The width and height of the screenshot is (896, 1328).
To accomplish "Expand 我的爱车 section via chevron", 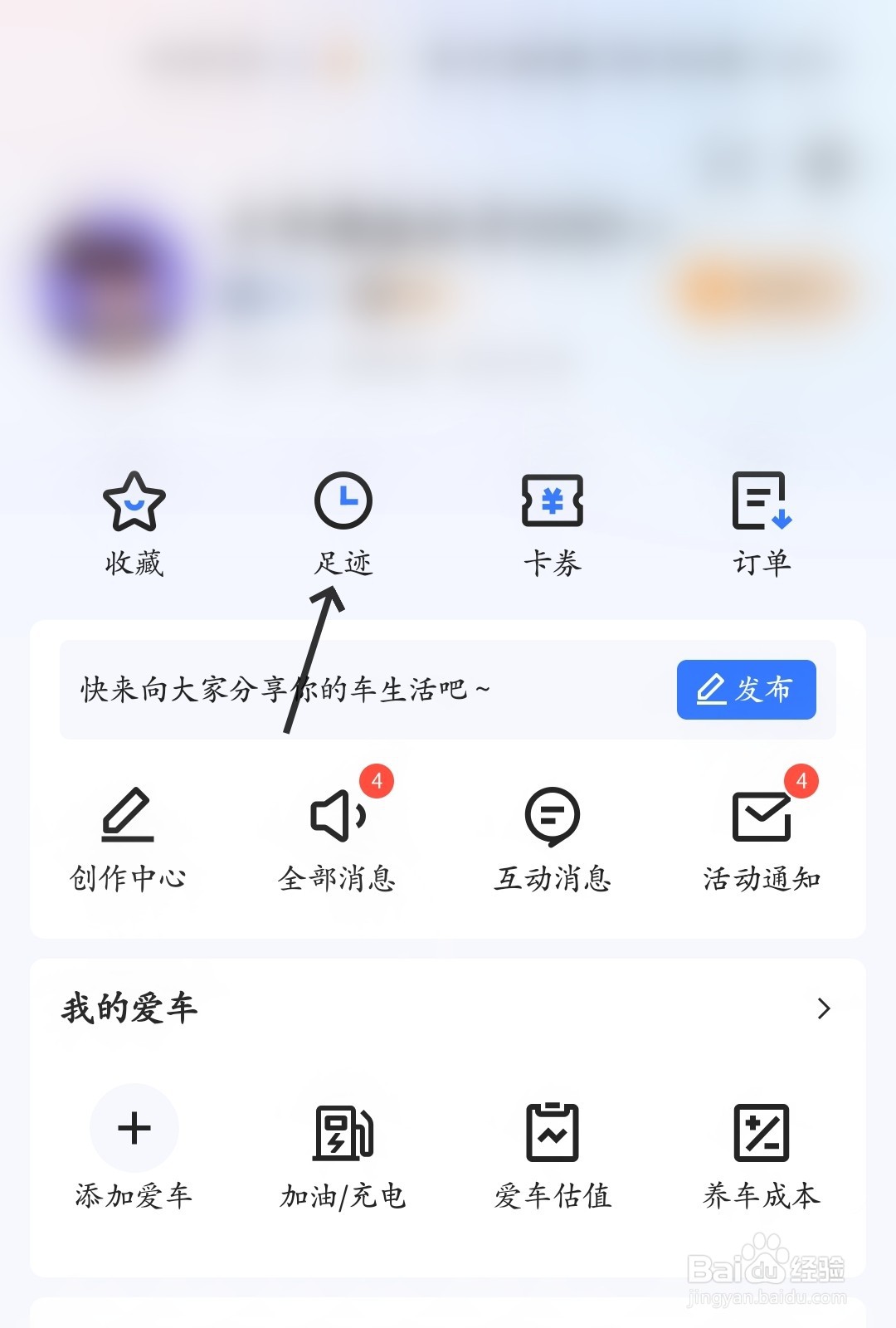I will point(823,1008).
